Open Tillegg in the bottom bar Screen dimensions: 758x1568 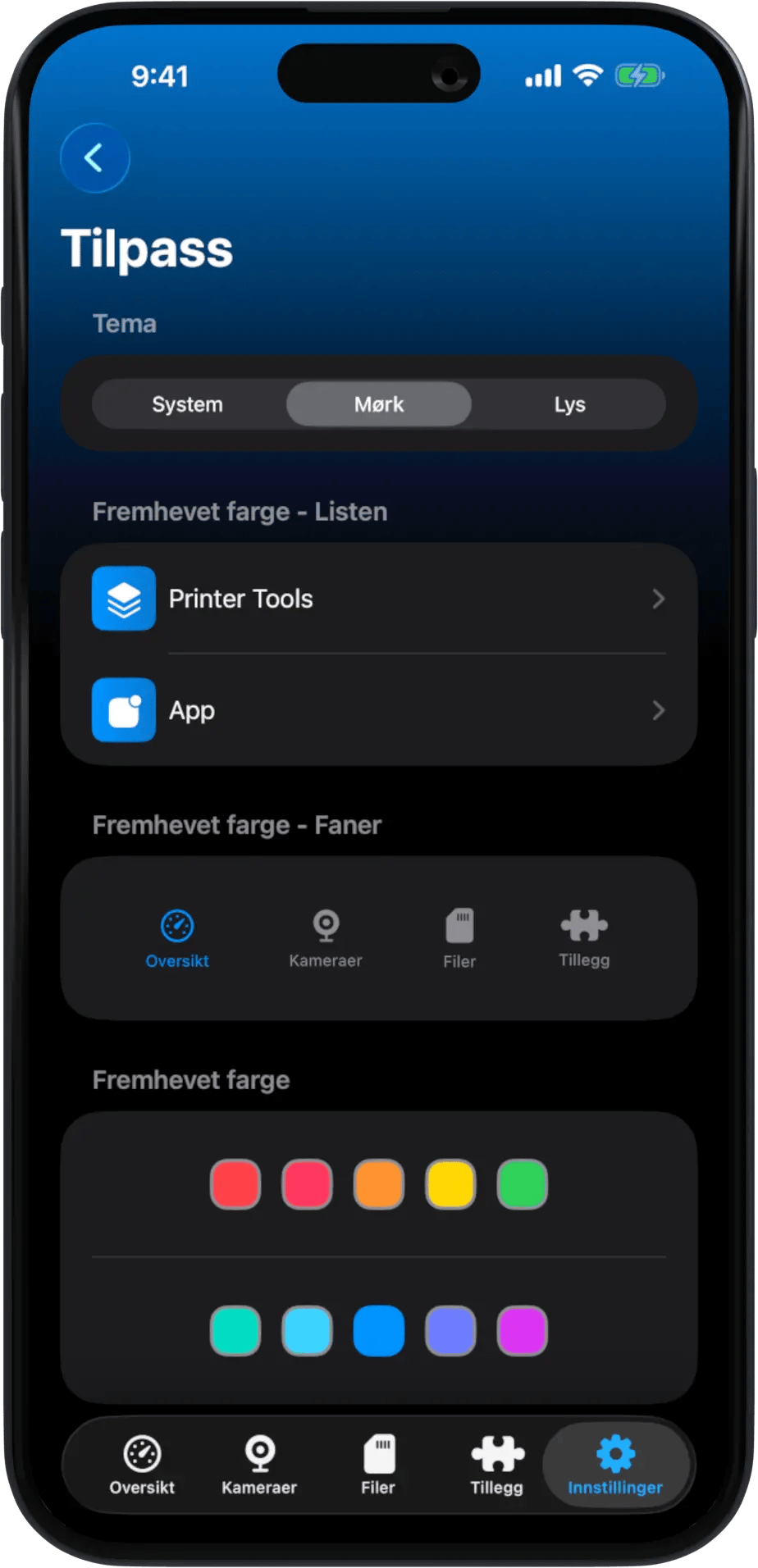[496, 1465]
